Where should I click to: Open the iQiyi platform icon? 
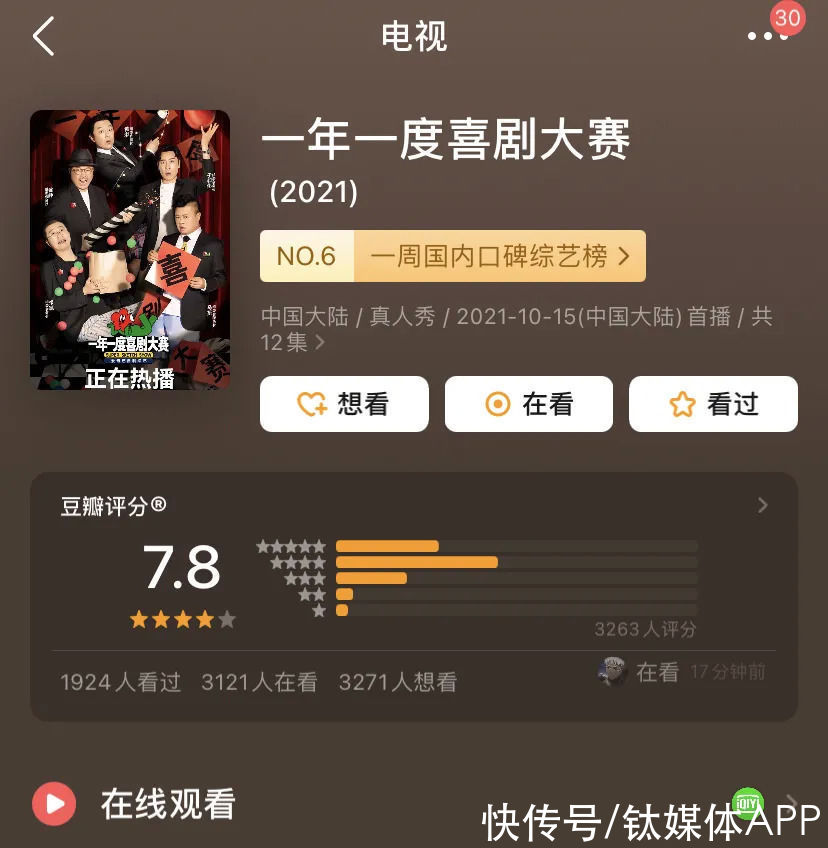point(748,804)
